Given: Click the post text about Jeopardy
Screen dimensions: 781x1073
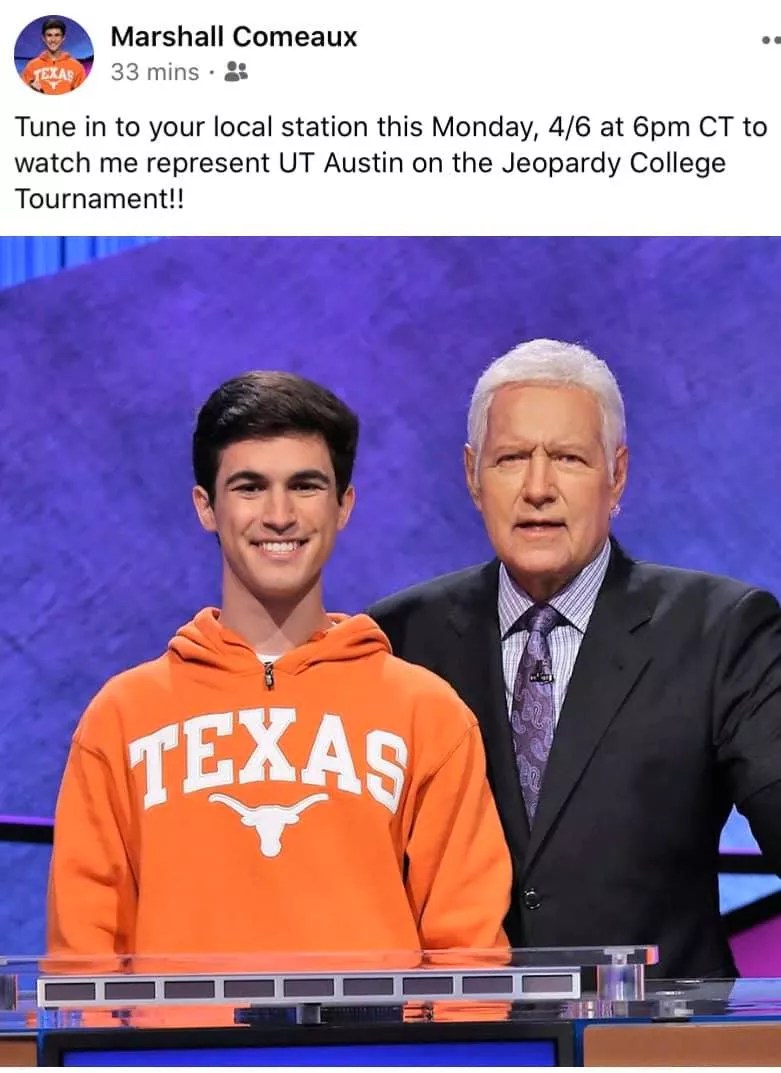Looking at the screenshot, I should 390,164.
